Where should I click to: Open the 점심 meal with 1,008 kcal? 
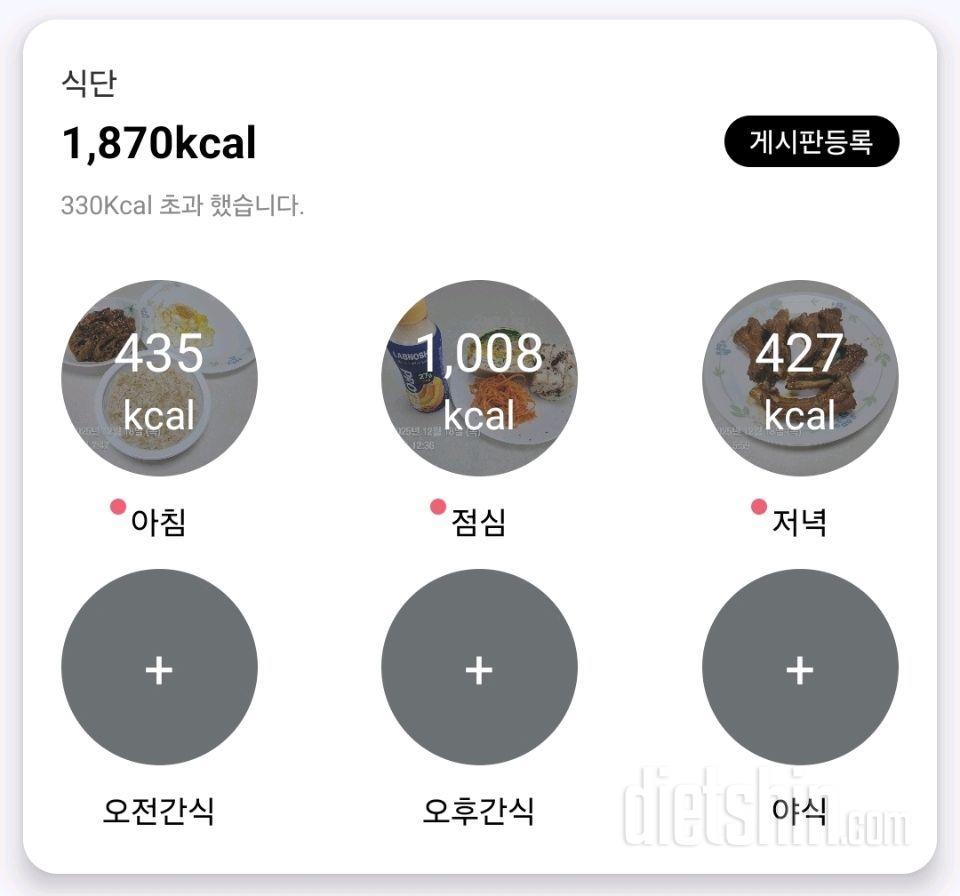tap(479, 378)
